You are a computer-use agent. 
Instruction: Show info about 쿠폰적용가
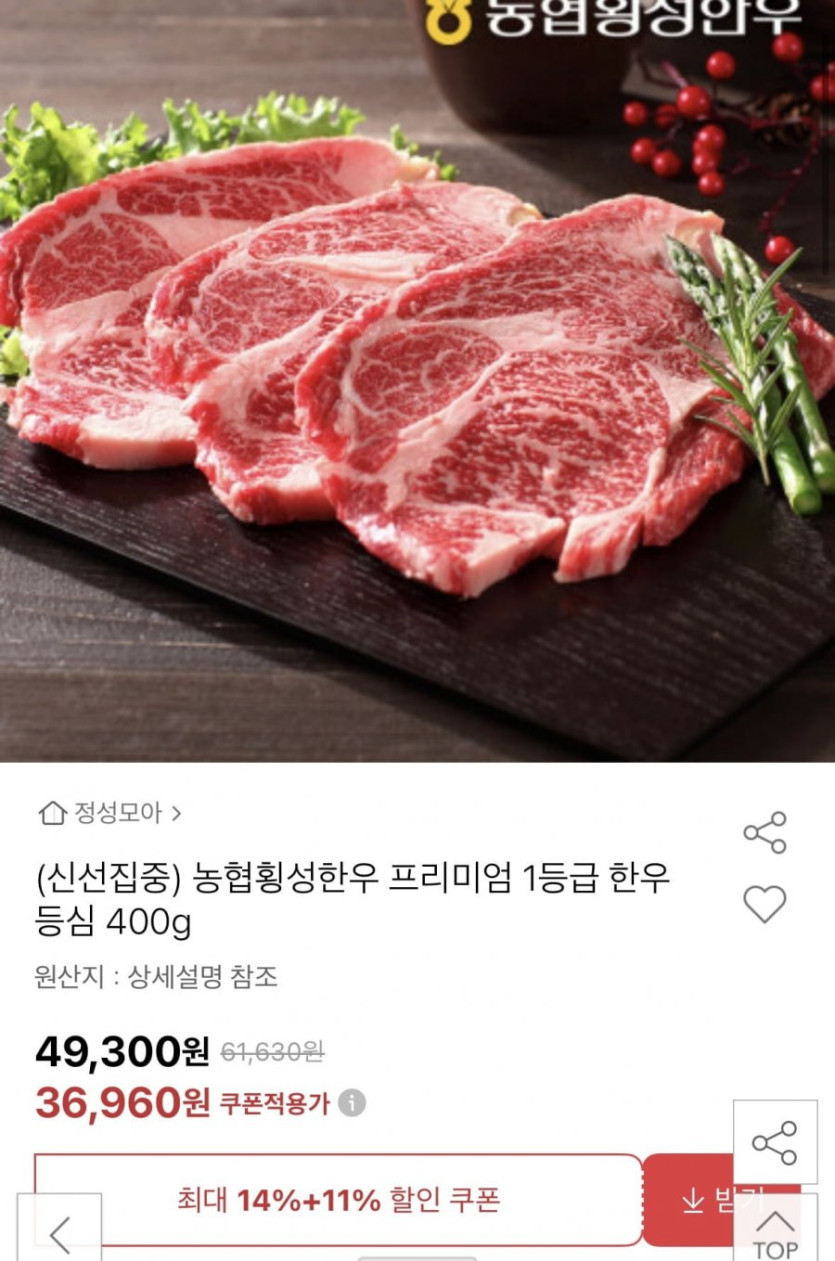352,1103
